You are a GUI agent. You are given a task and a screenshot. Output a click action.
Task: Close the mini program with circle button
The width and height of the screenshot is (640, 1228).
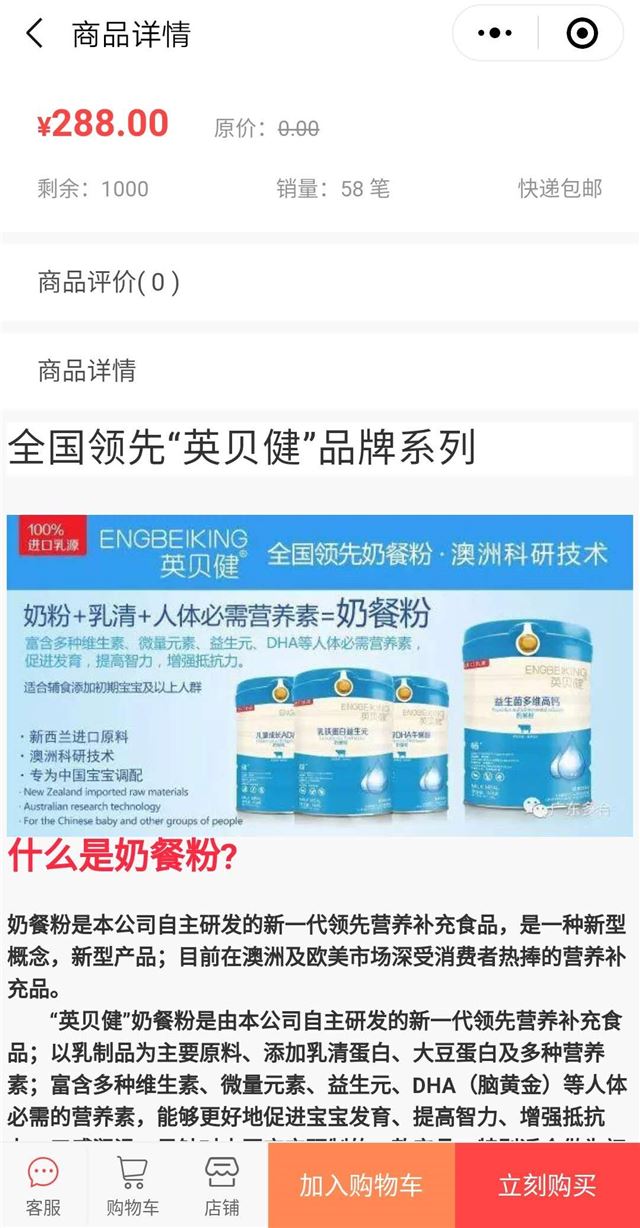pos(581,34)
